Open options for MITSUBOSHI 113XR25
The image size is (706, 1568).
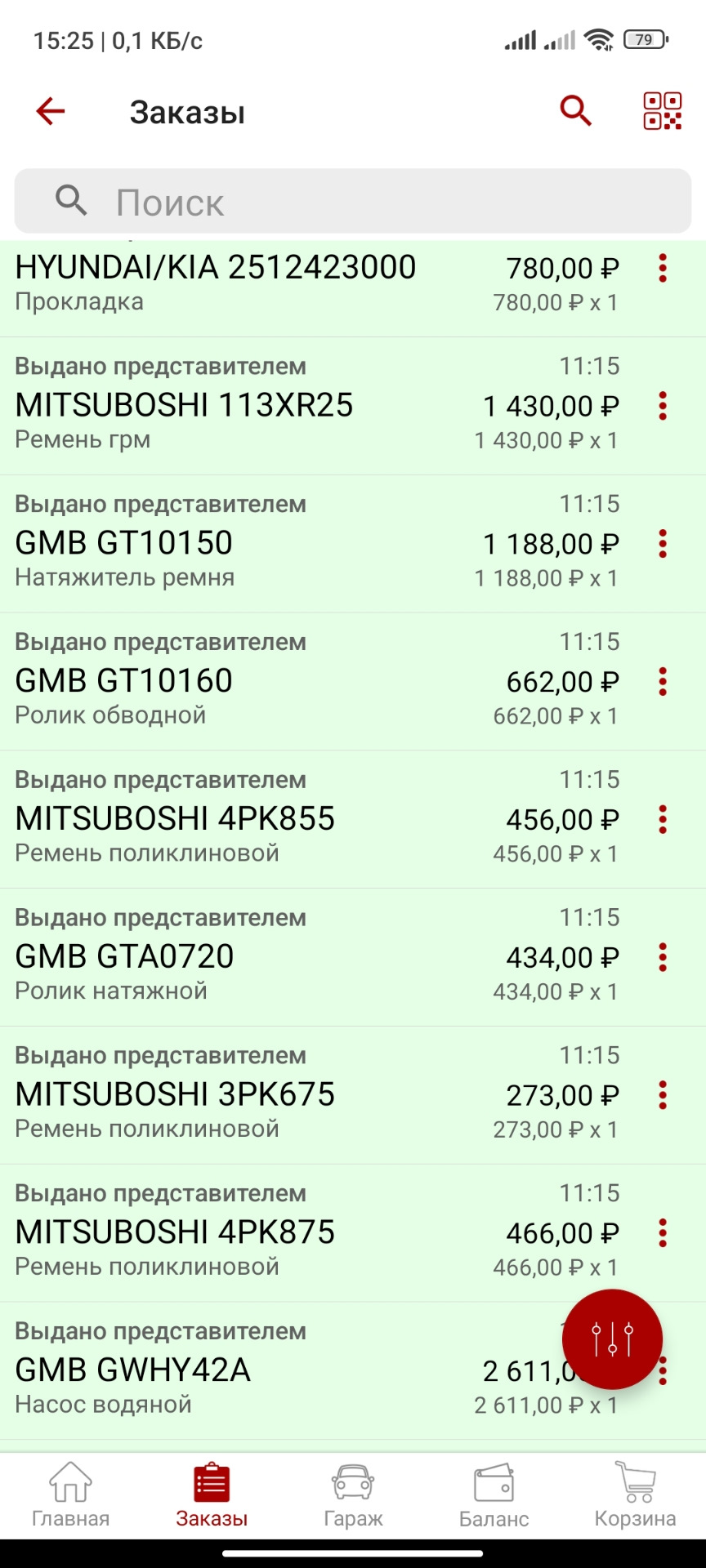(663, 406)
